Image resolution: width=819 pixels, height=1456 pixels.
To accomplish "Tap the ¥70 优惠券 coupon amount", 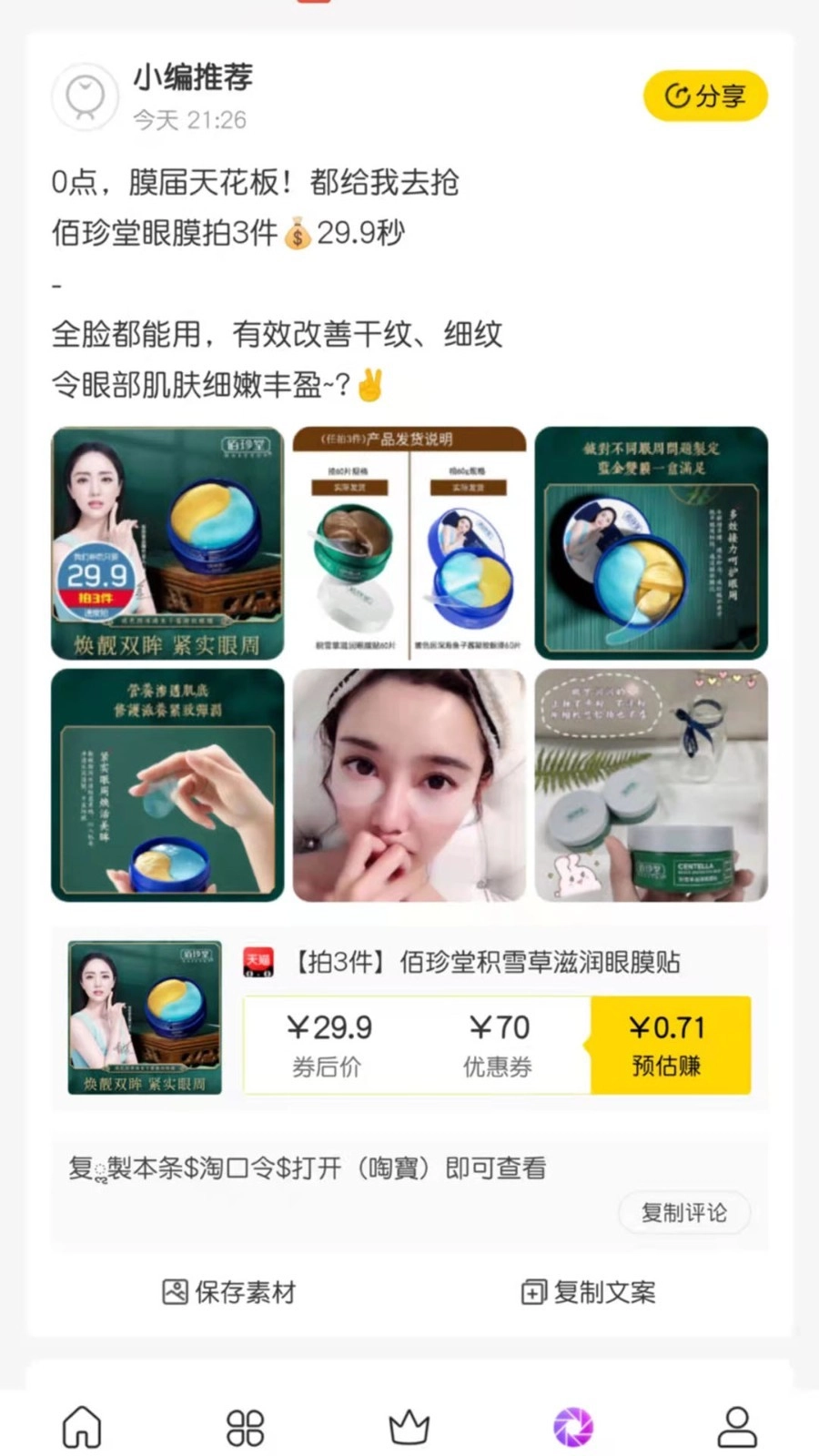I will pos(498,1044).
